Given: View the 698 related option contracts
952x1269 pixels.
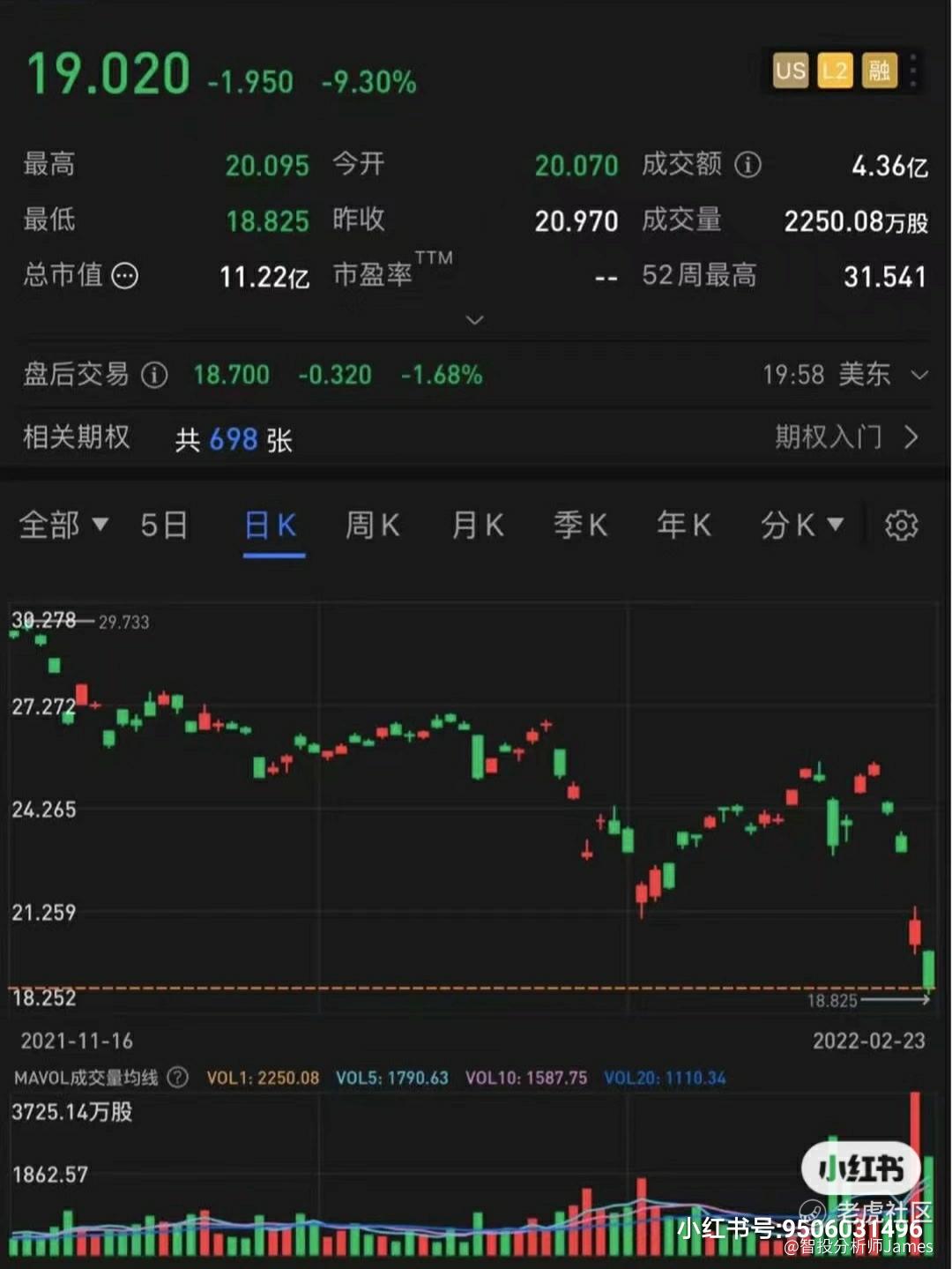Looking at the screenshot, I should click(x=233, y=438).
